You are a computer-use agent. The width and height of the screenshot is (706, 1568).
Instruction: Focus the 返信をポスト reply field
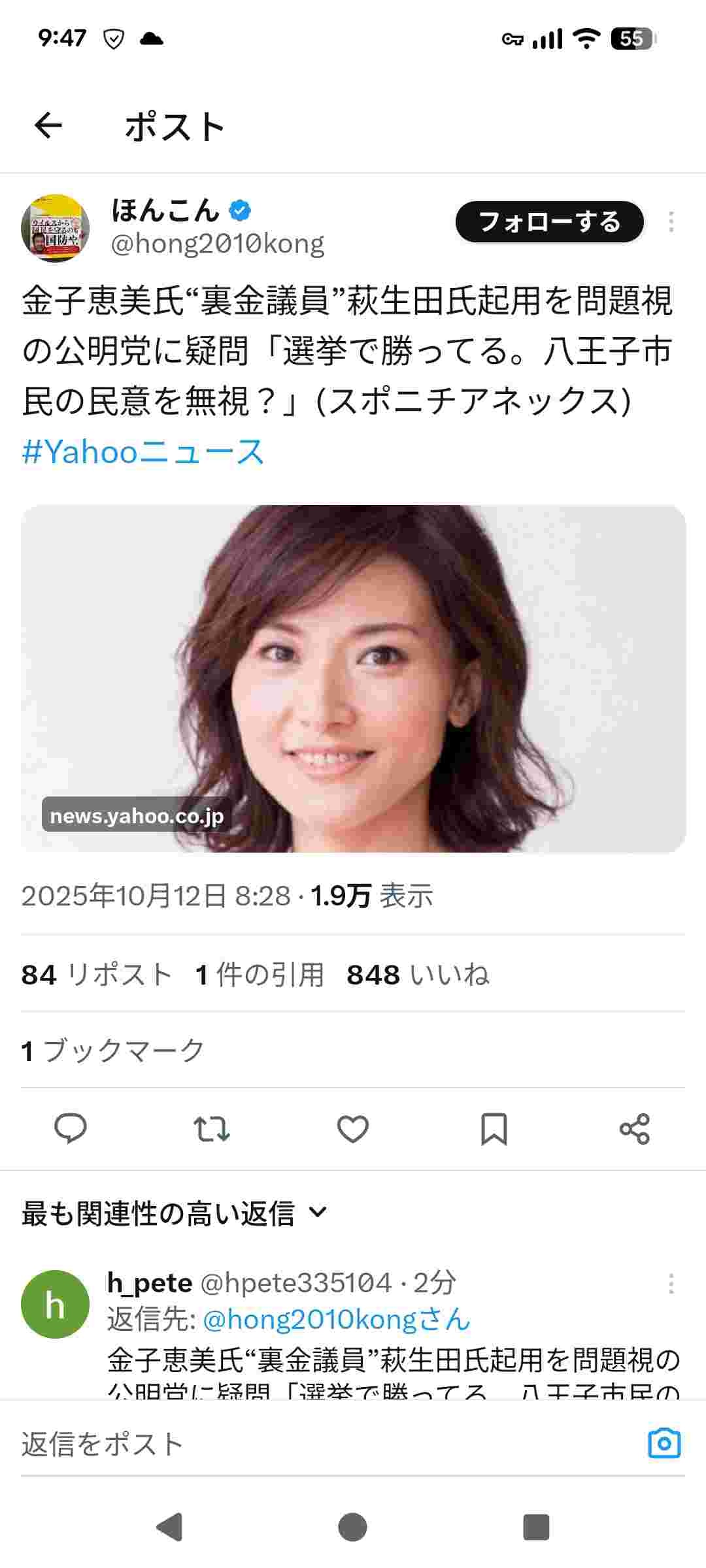[x=314, y=1444]
